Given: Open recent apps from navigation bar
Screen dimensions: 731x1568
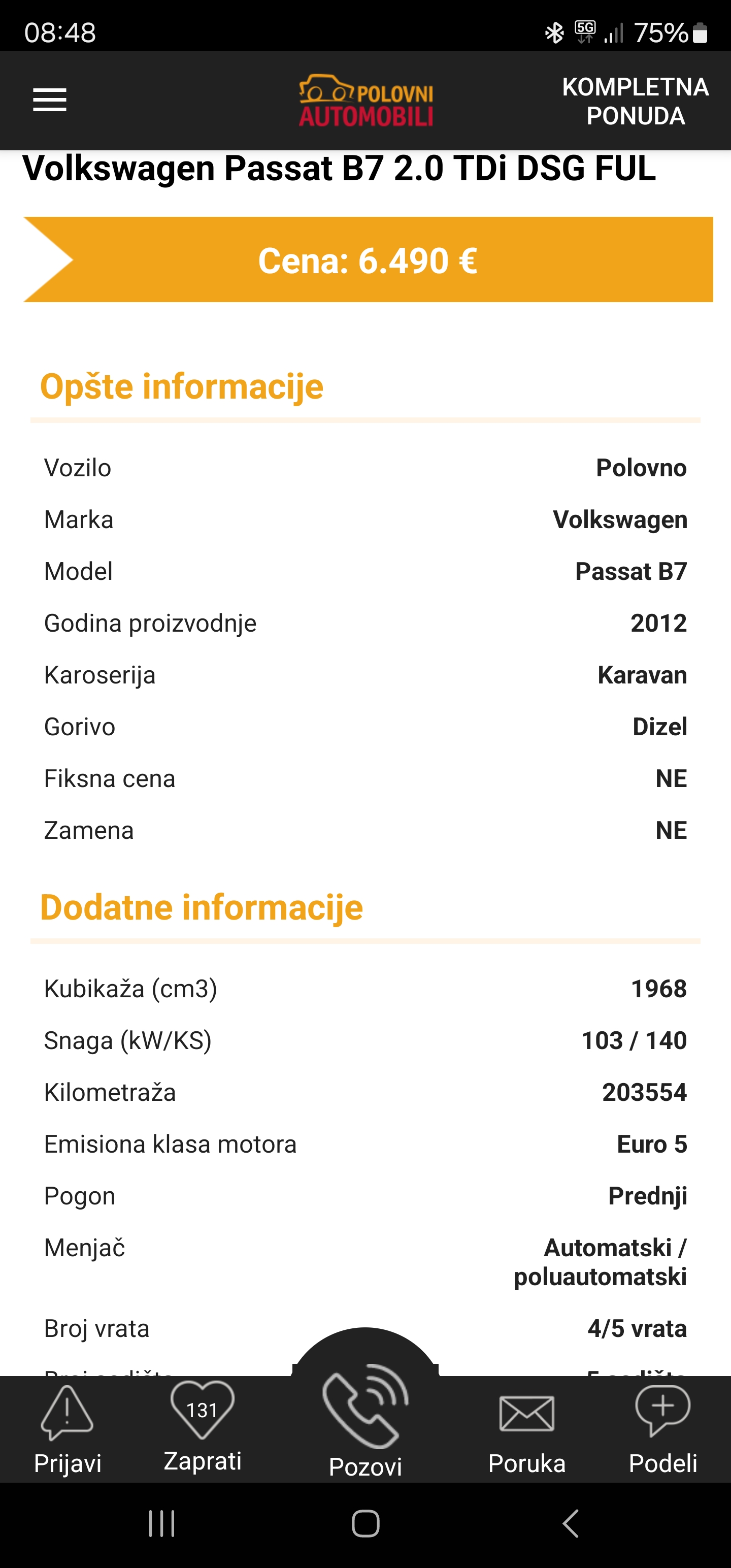Looking at the screenshot, I should 162,1523.
